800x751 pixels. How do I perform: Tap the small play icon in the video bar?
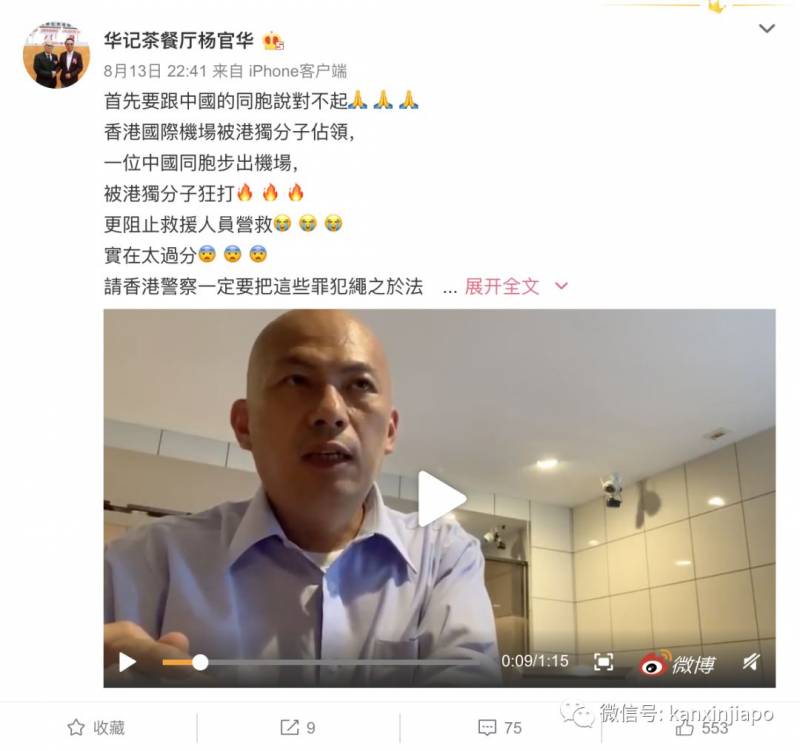pyautogui.click(x=127, y=662)
